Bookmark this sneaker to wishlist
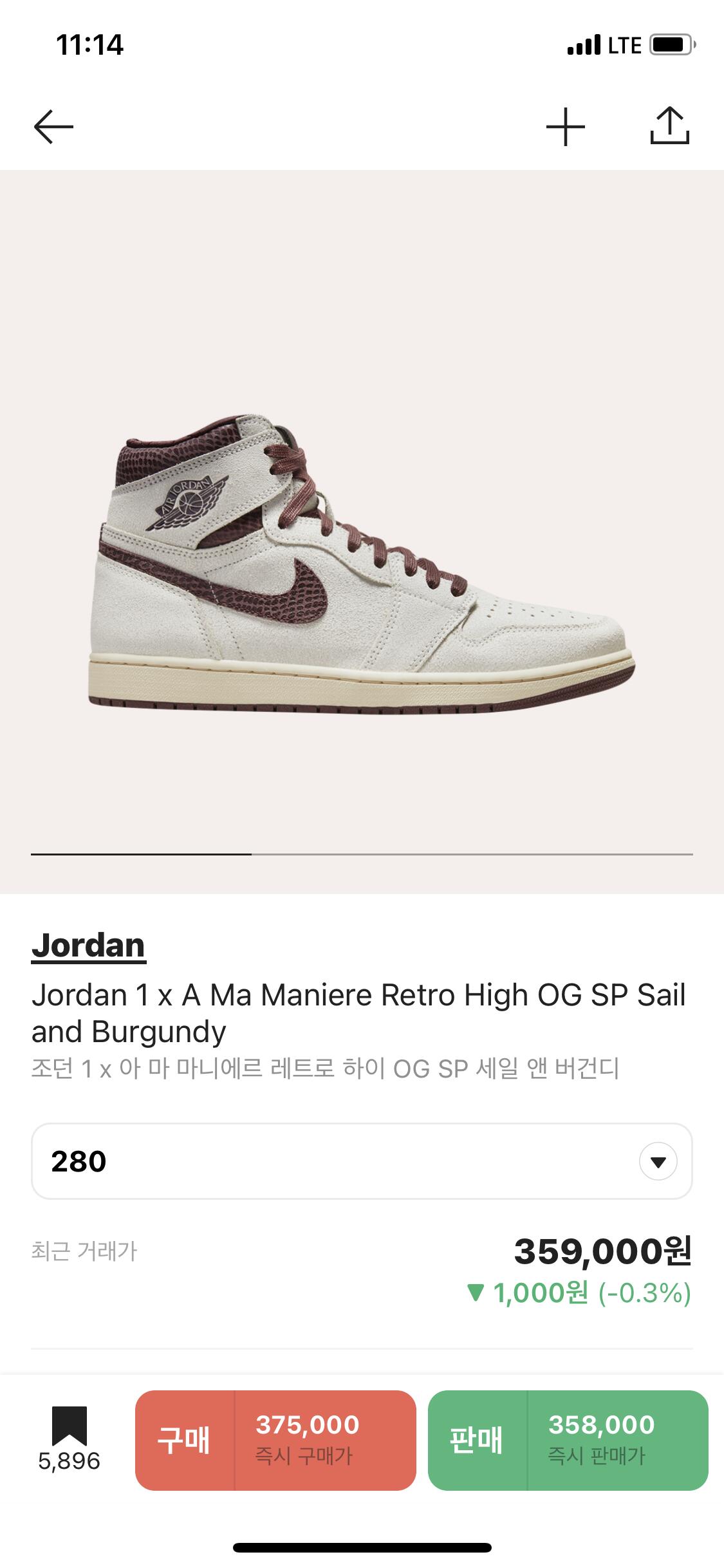 pyautogui.click(x=70, y=1439)
